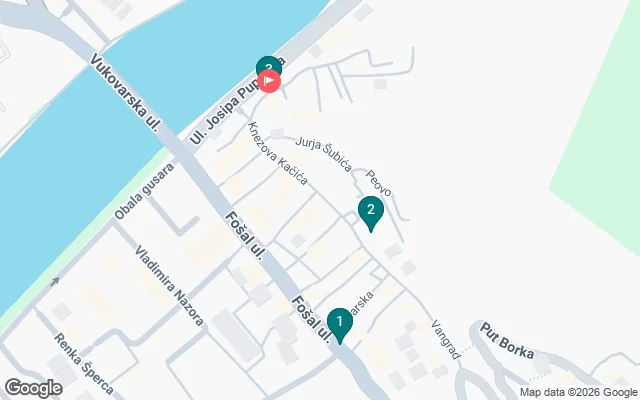Select map pin number 1
Screen dimensions: 640x400
(x=339, y=324)
